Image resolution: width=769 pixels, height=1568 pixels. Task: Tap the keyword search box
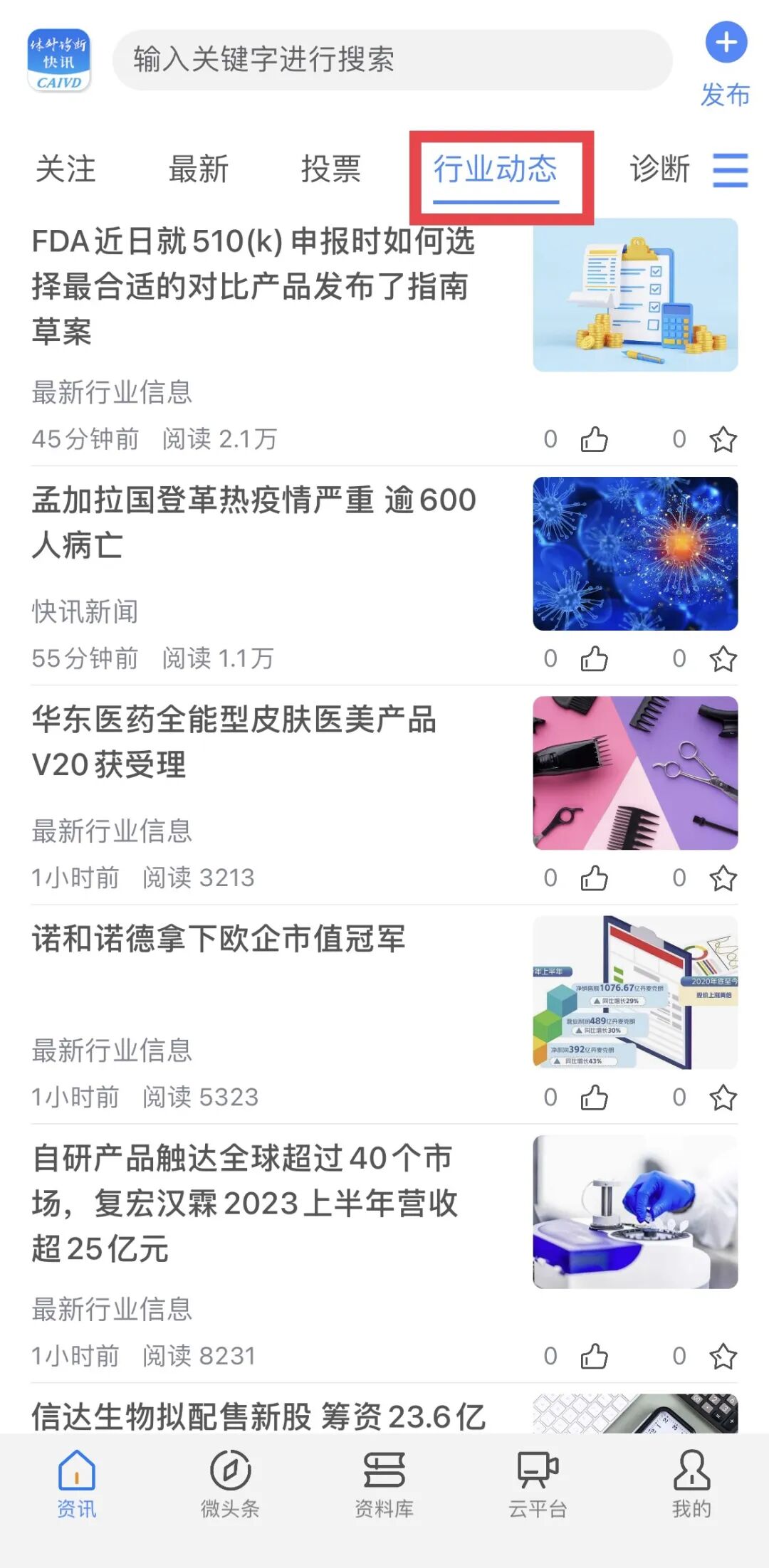(x=392, y=60)
